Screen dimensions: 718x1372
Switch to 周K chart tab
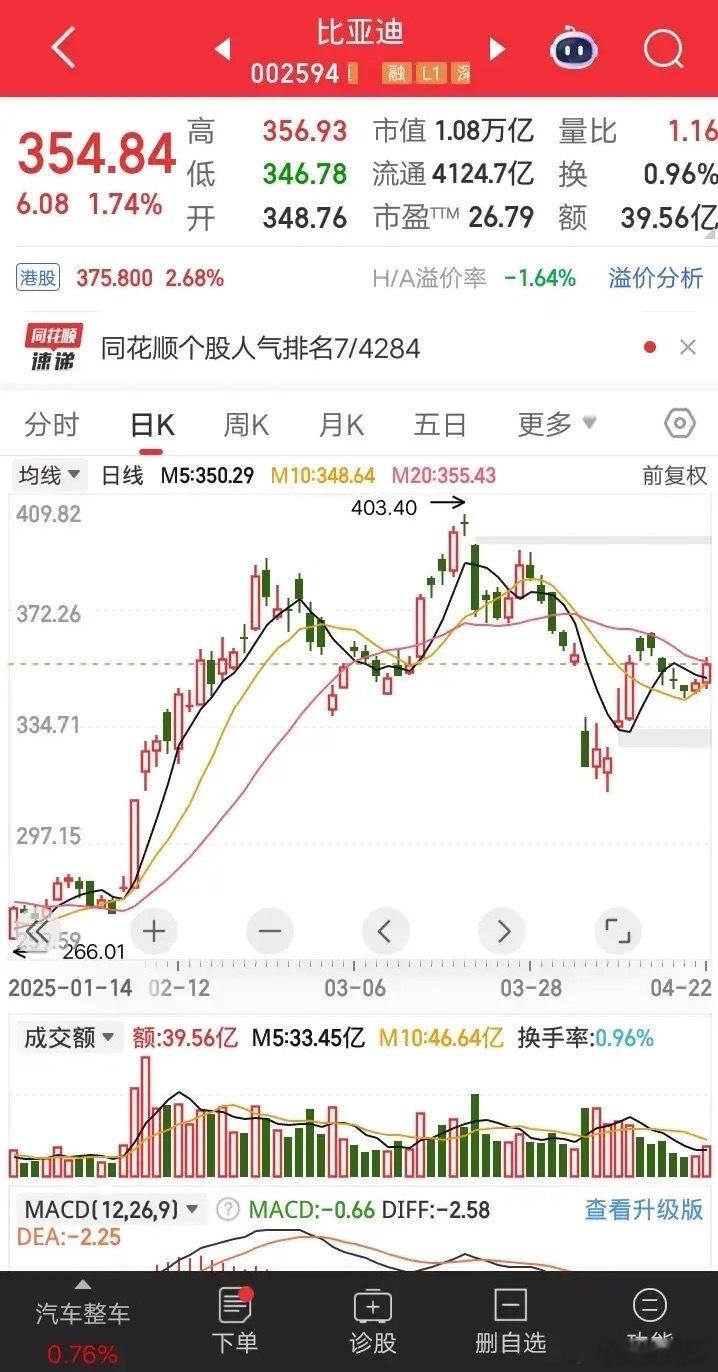coord(246,425)
